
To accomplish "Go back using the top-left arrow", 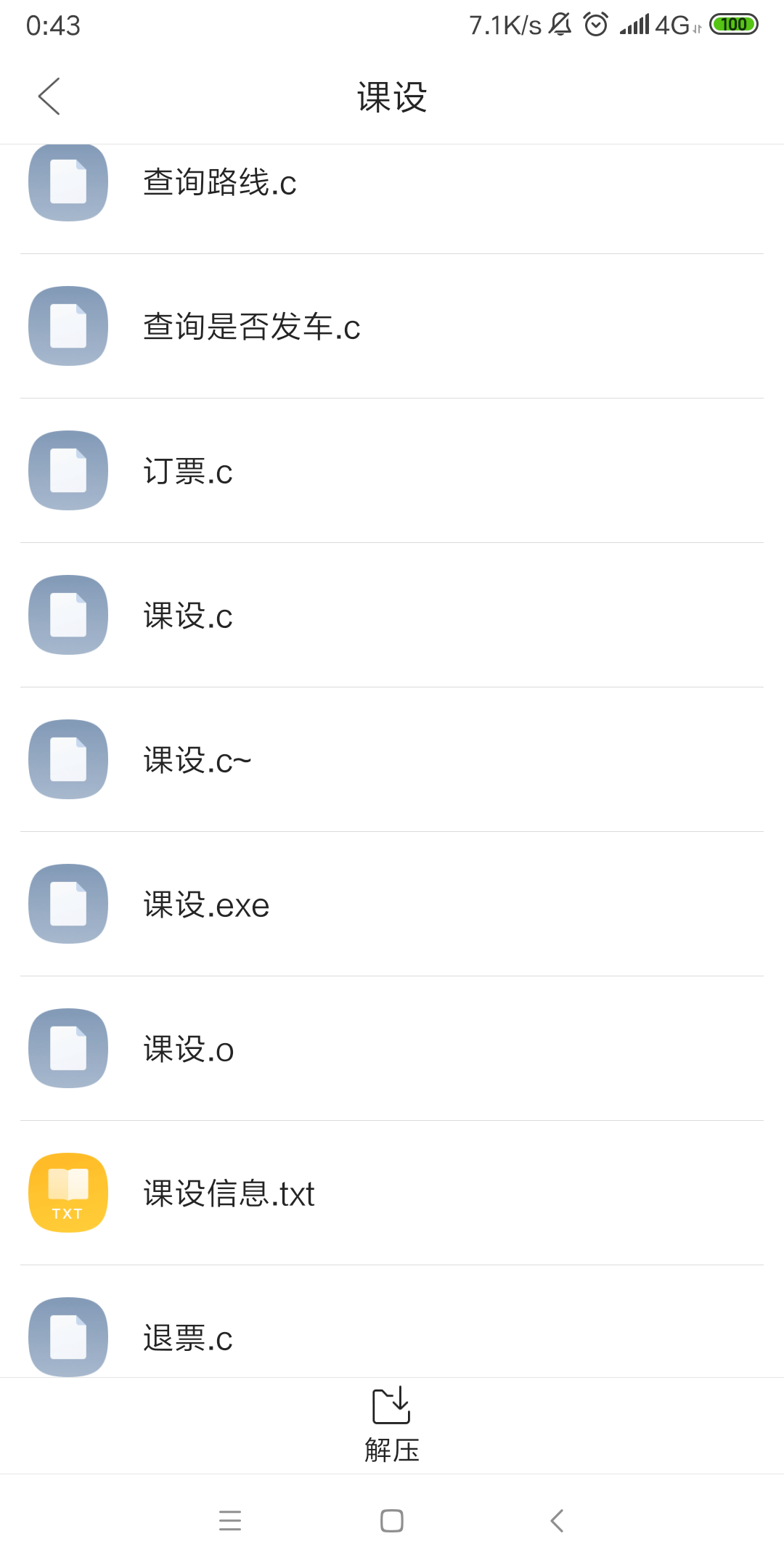I will (49, 97).
